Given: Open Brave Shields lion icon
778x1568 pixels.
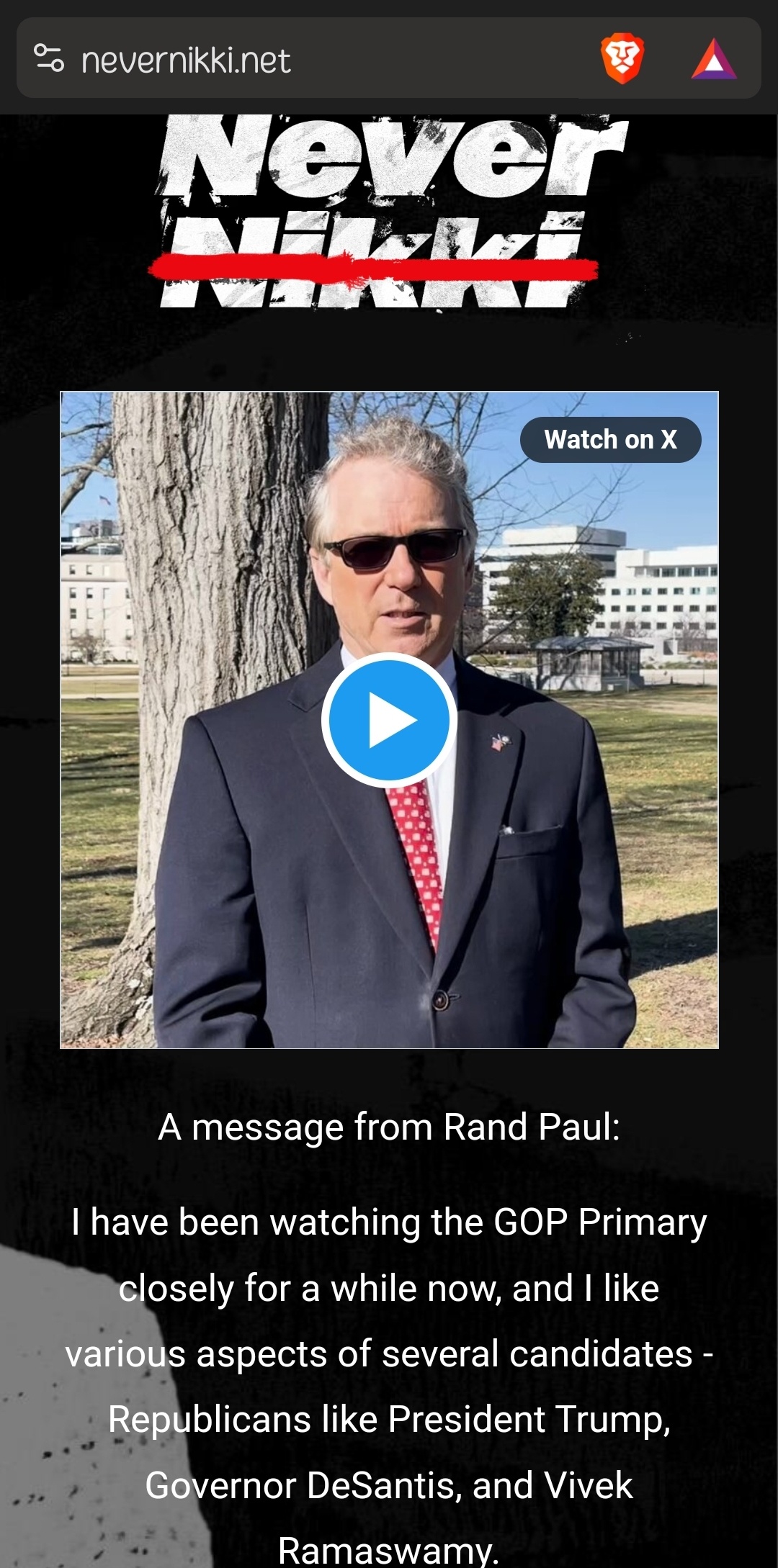Looking at the screenshot, I should click(622, 58).
